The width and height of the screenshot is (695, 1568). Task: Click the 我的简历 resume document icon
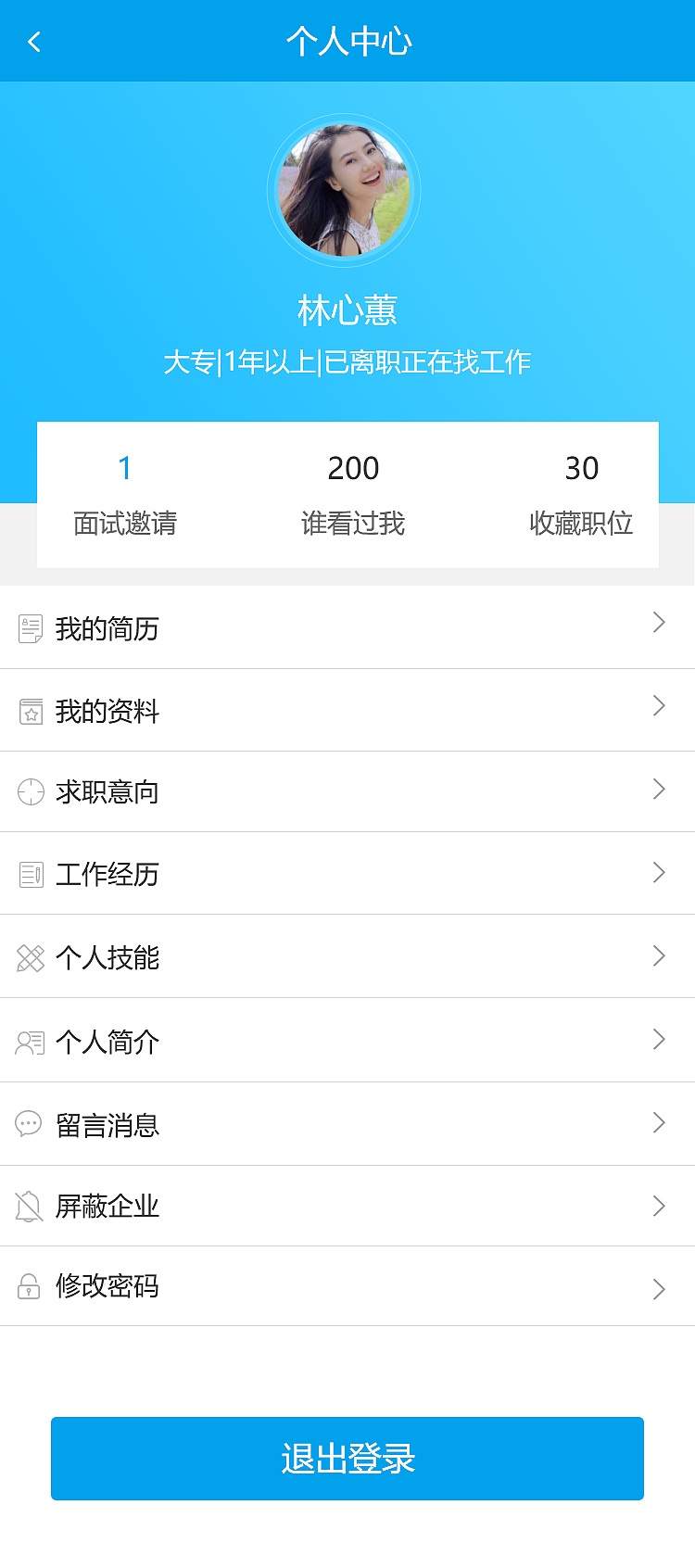[31, 628]
